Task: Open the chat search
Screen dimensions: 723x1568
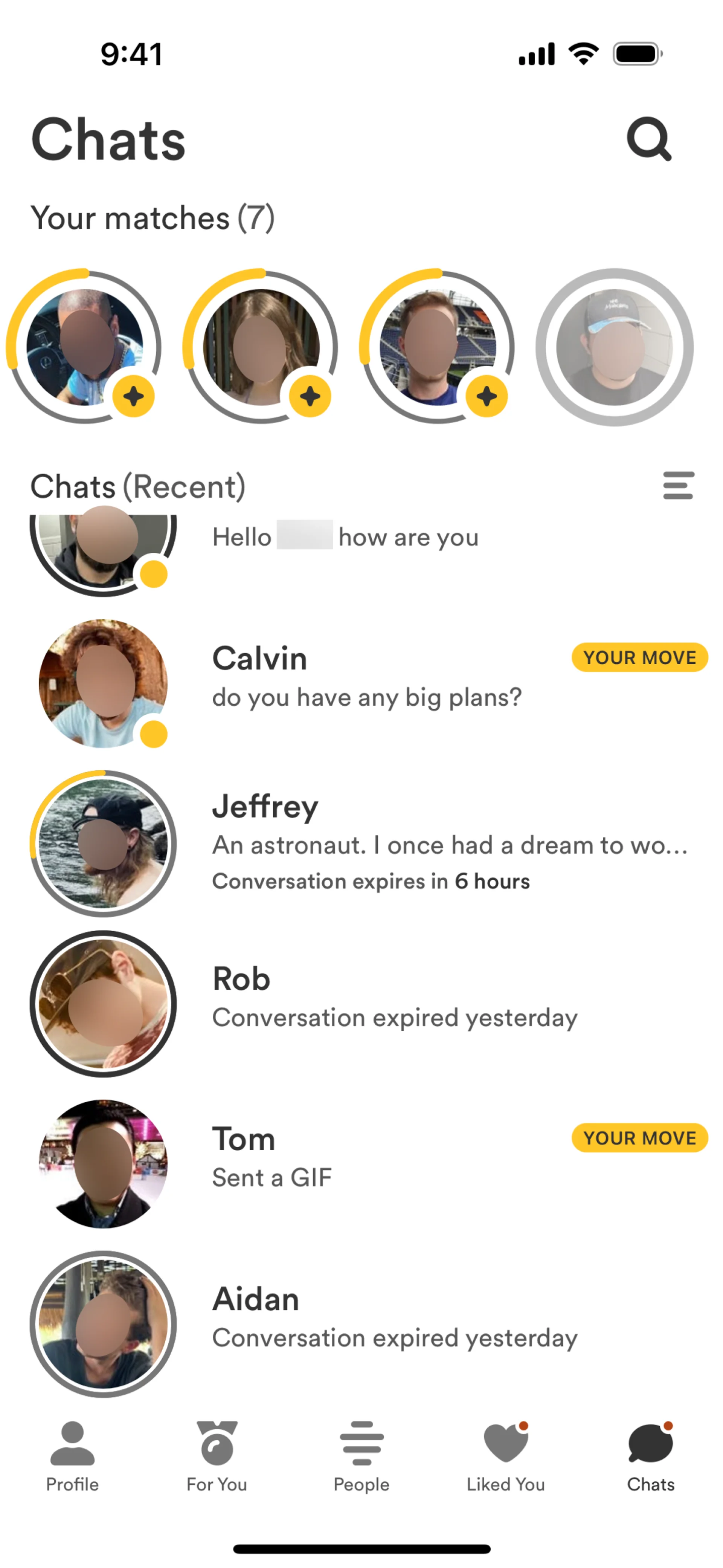Action: coord(649,139)
